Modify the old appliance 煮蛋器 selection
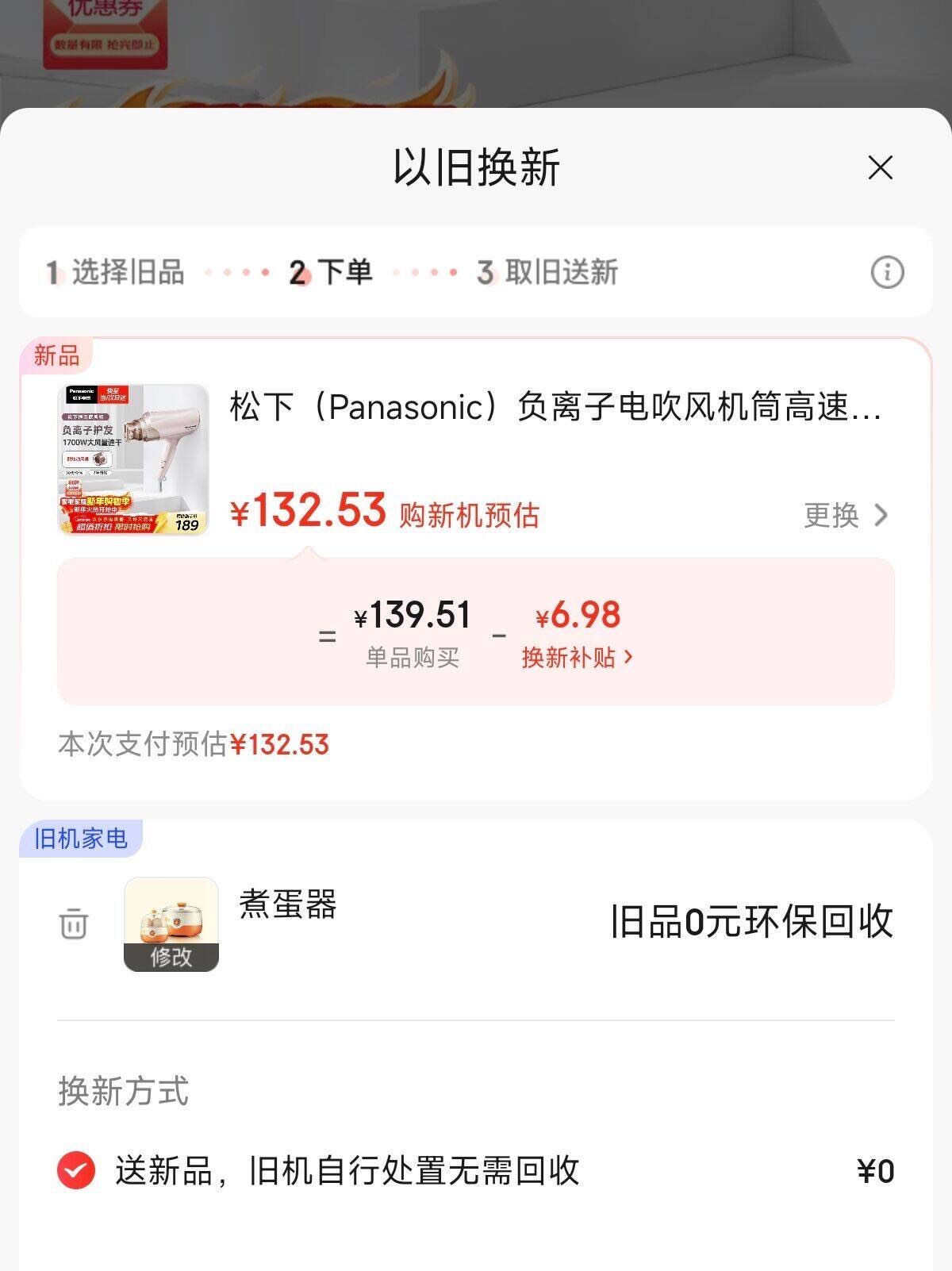Image resolution: width=952 pixels, height=1271 pixels. [171, 955]
